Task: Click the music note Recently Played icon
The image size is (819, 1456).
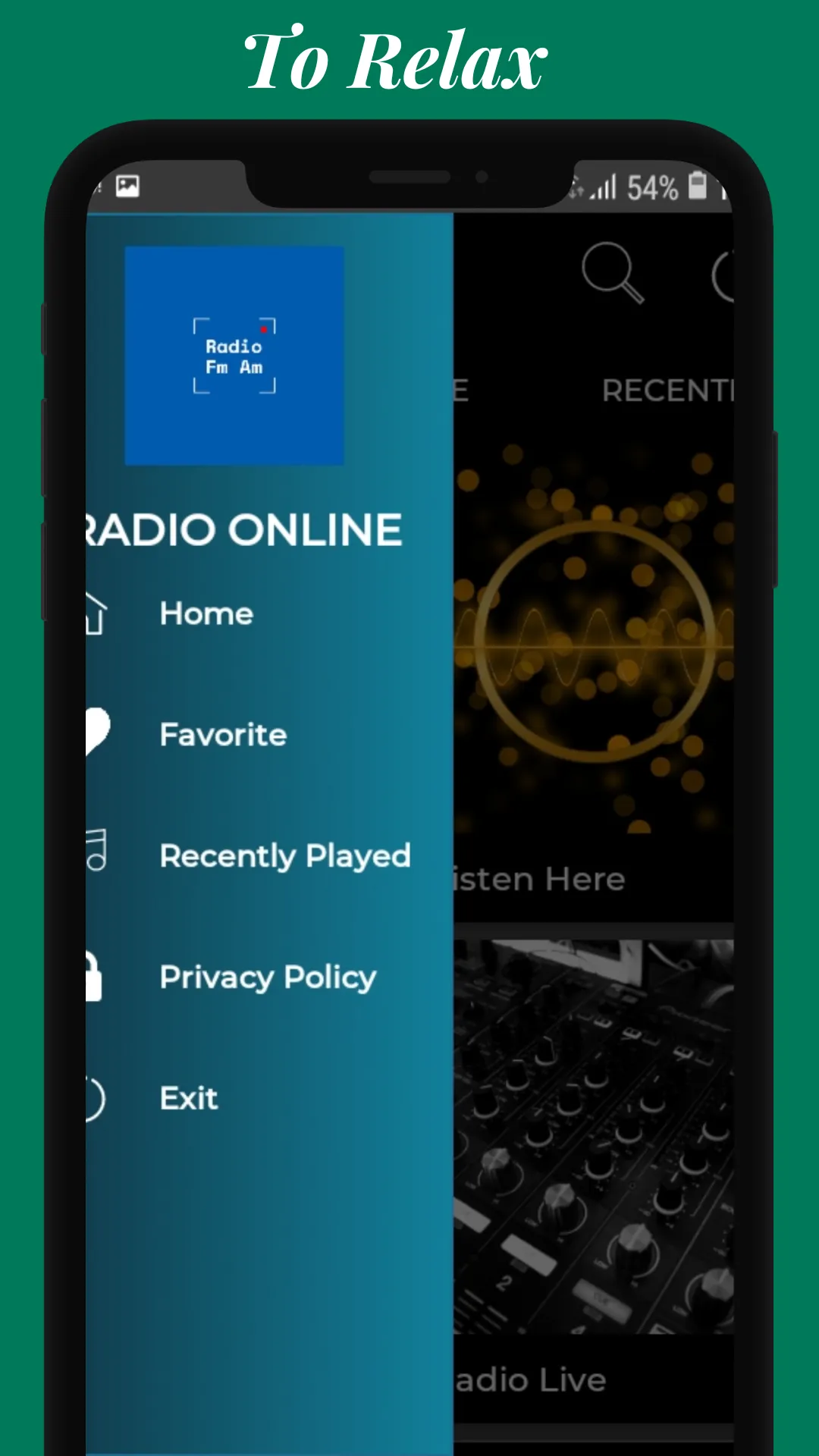Action: [x=95, y=855]
